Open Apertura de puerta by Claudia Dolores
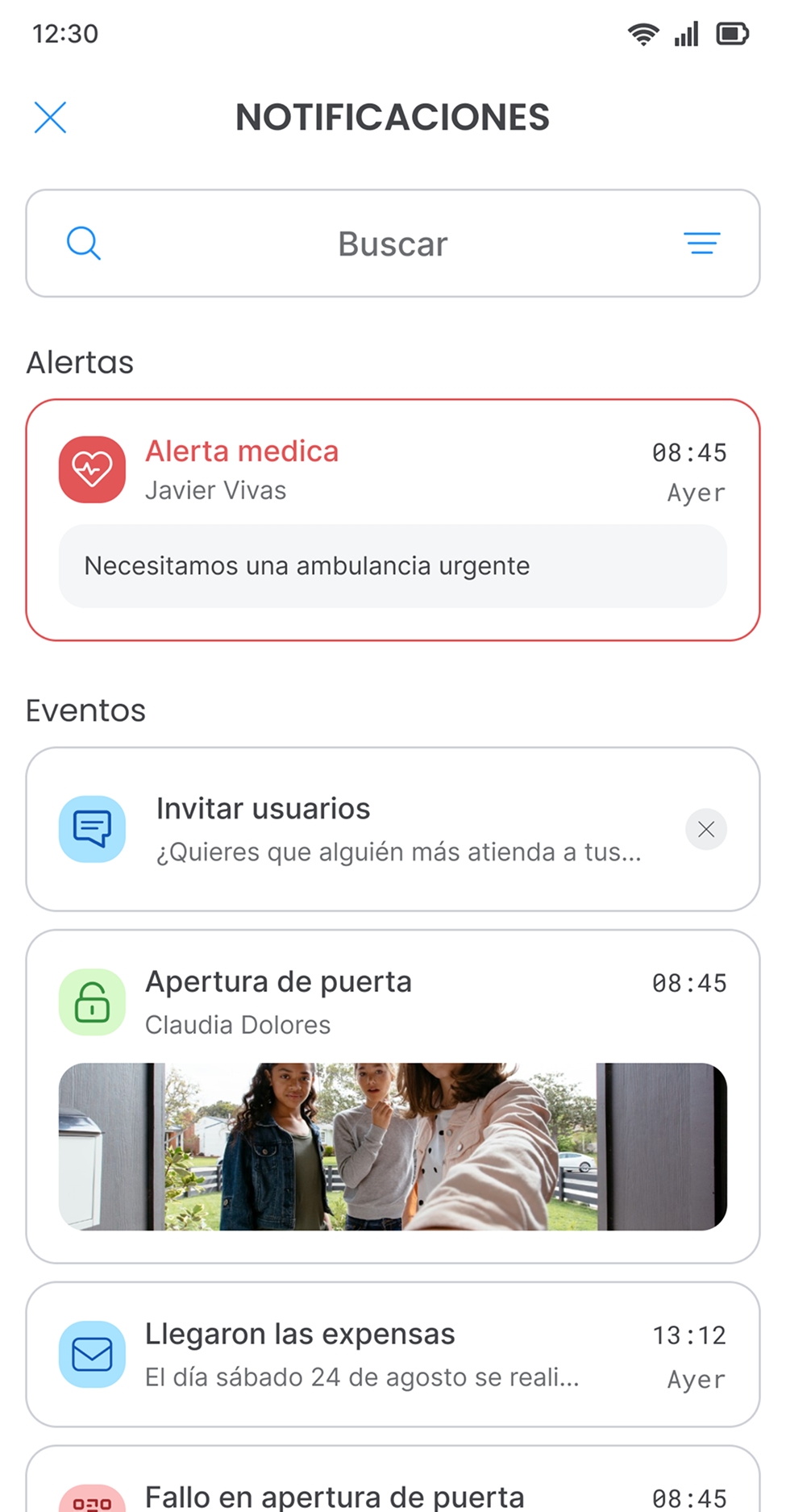Screen dimensions: 786x1512 click(x=393, y=1097)
